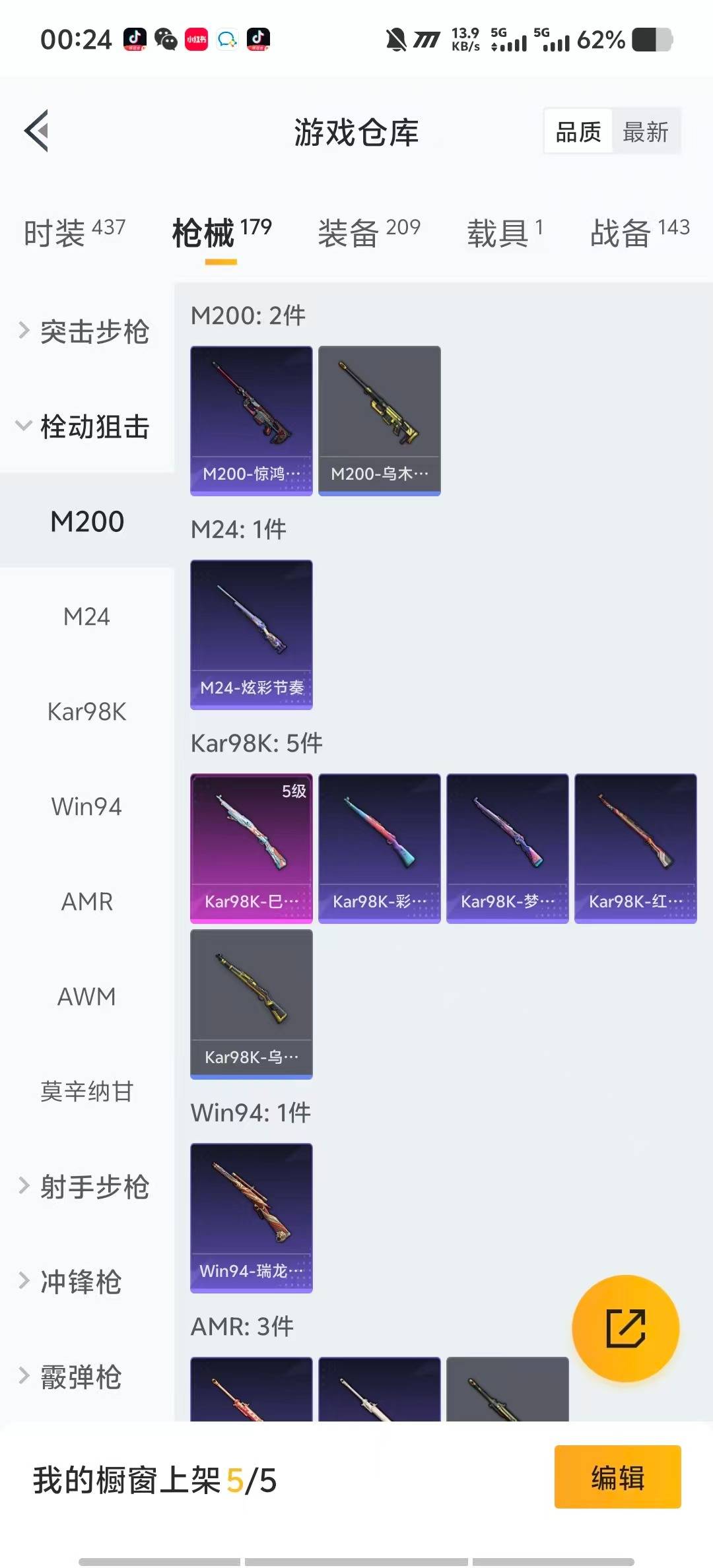Sort items by 品质
The height and width of the screenshot is (1568, 713).
[578, 132]
